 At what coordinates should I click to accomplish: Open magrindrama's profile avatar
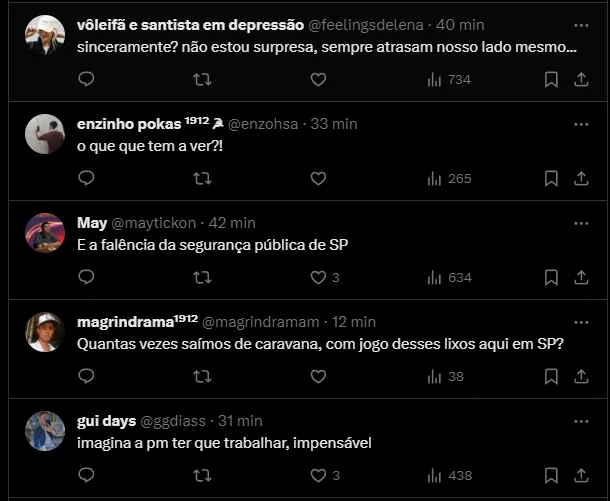pos(45,332)
